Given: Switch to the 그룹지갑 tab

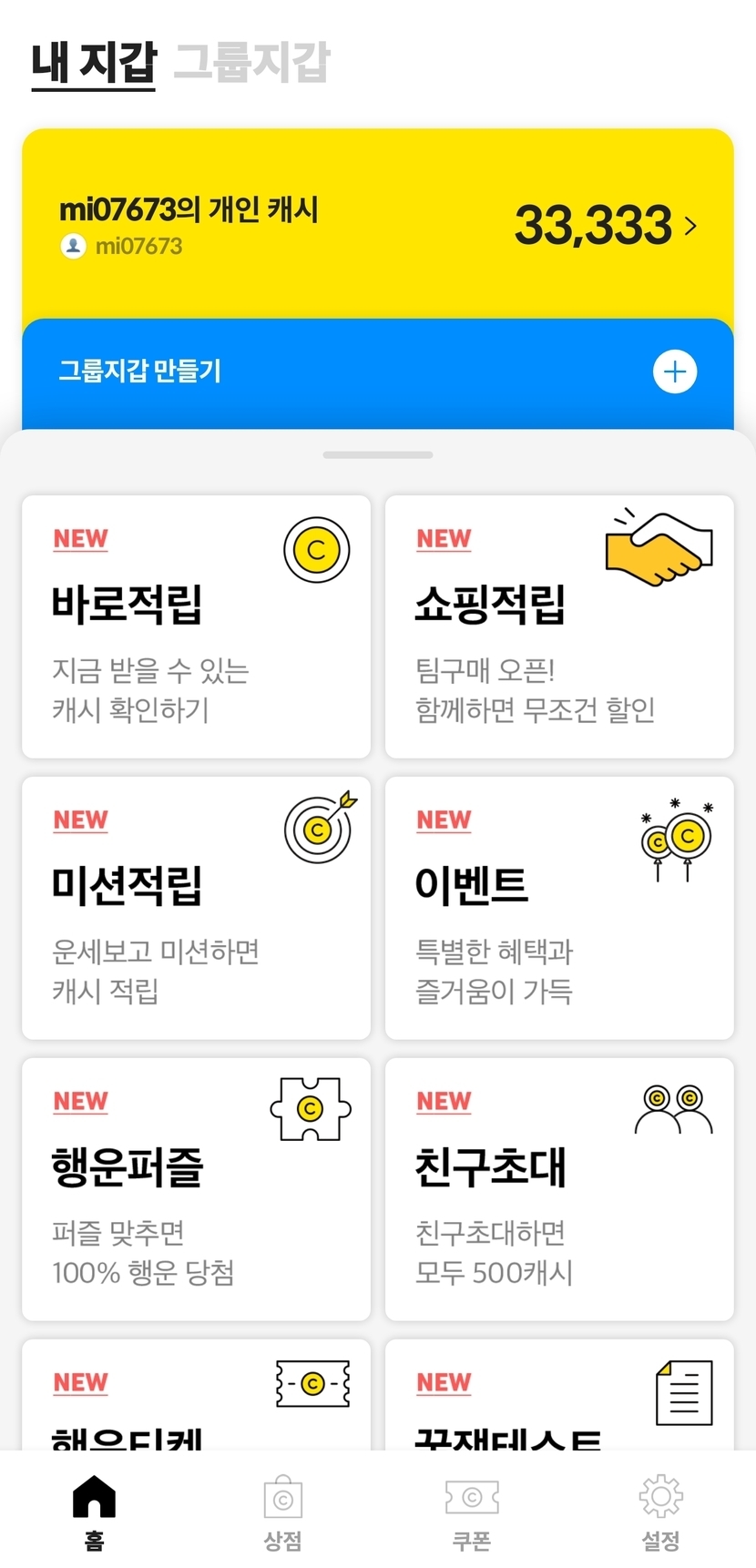Looking at the screenshot, I should [x=251, y=63].
